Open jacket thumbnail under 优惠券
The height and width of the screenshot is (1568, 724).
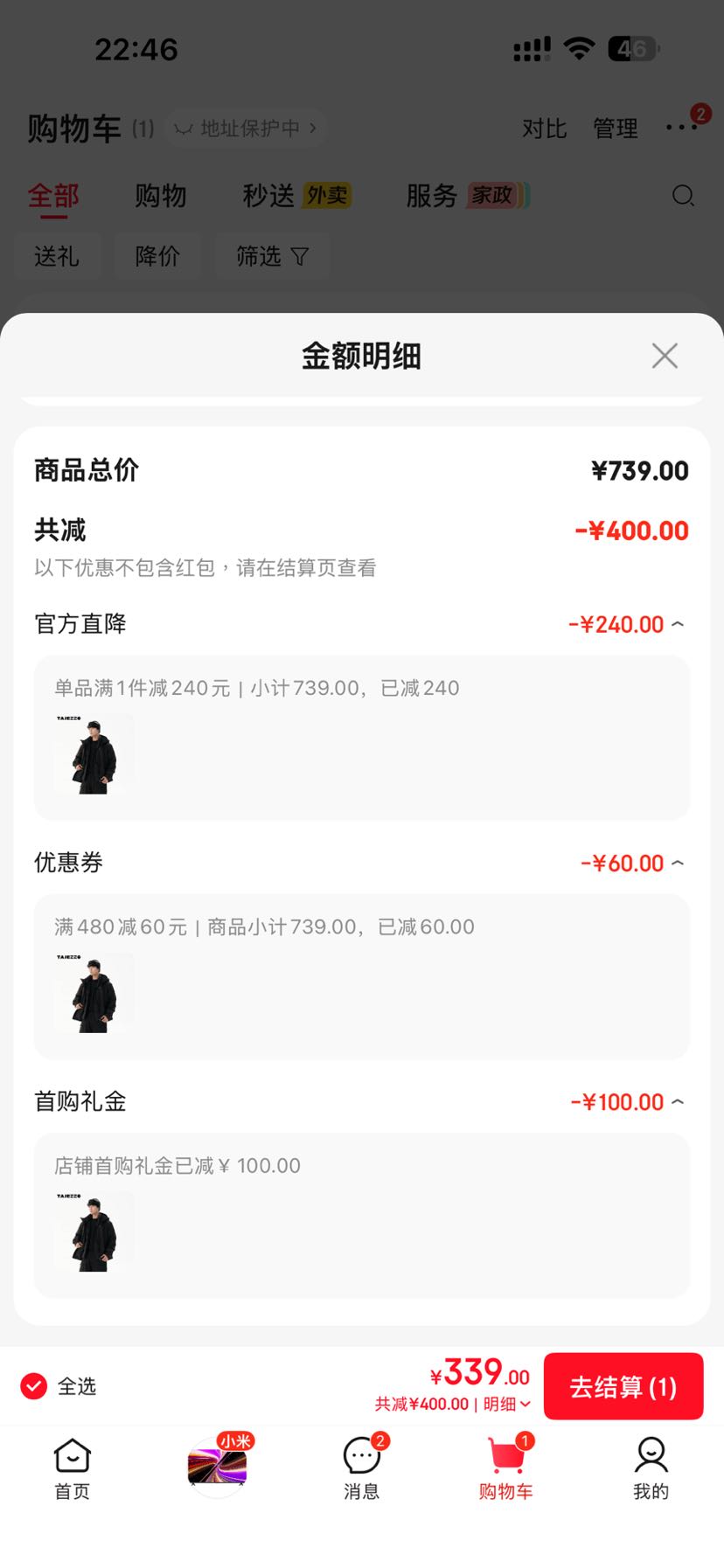pyautogui.click(x=94, y=993)
